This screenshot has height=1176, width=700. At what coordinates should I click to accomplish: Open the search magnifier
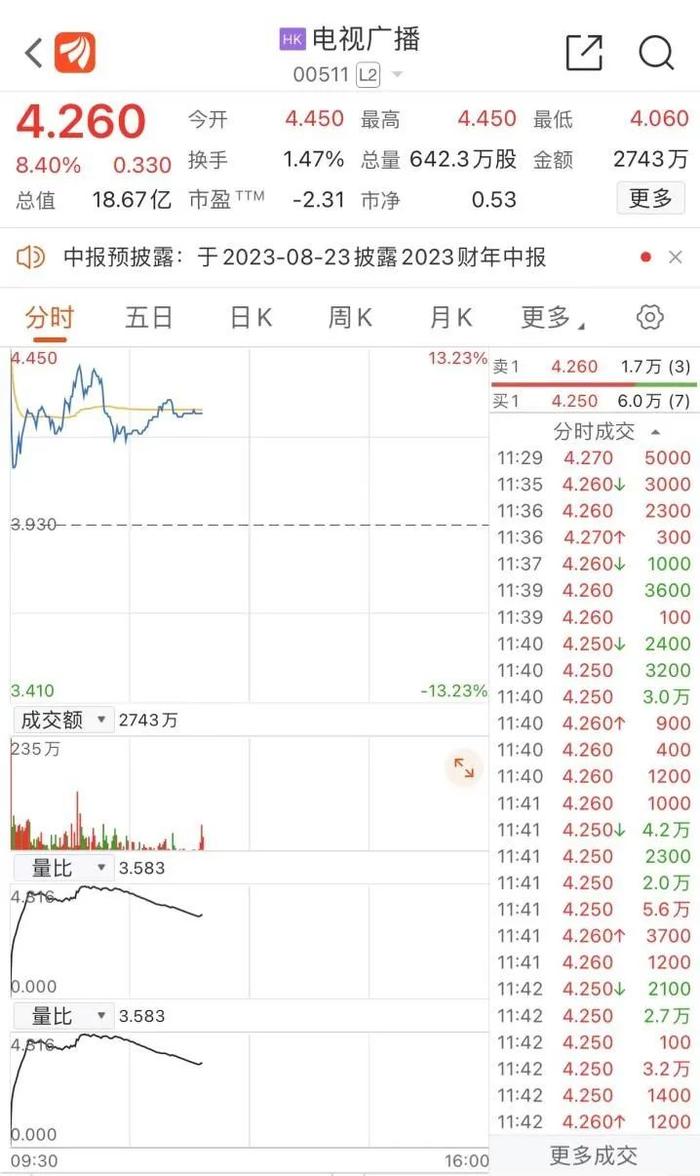[656, 52]
